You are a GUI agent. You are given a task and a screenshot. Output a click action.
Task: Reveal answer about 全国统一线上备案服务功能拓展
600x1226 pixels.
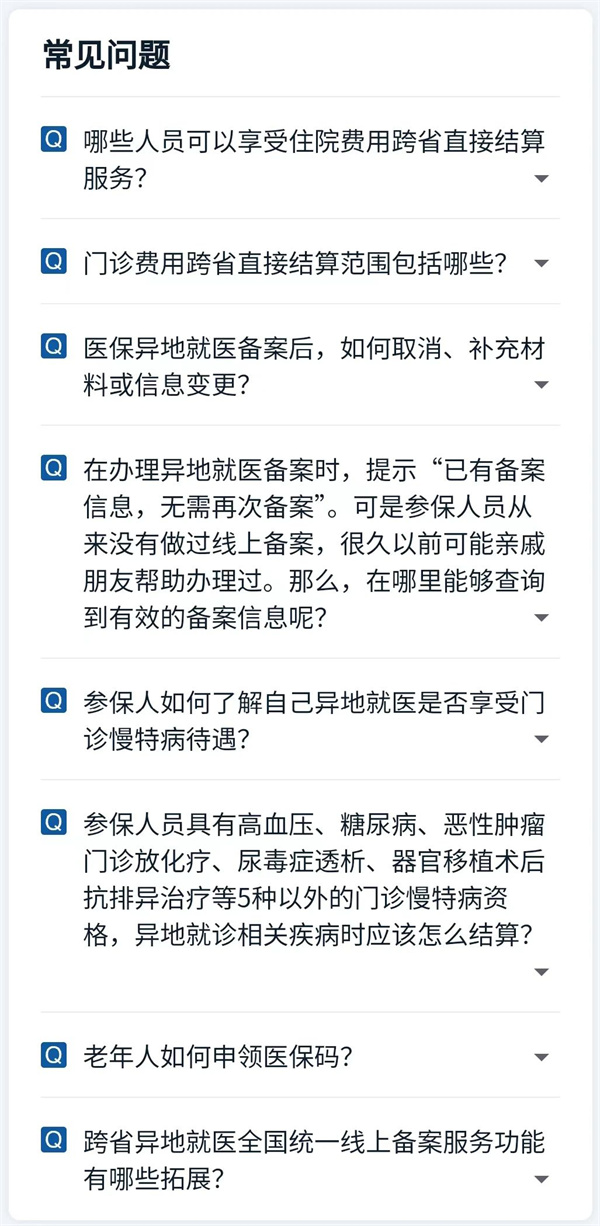(541, 1179)
